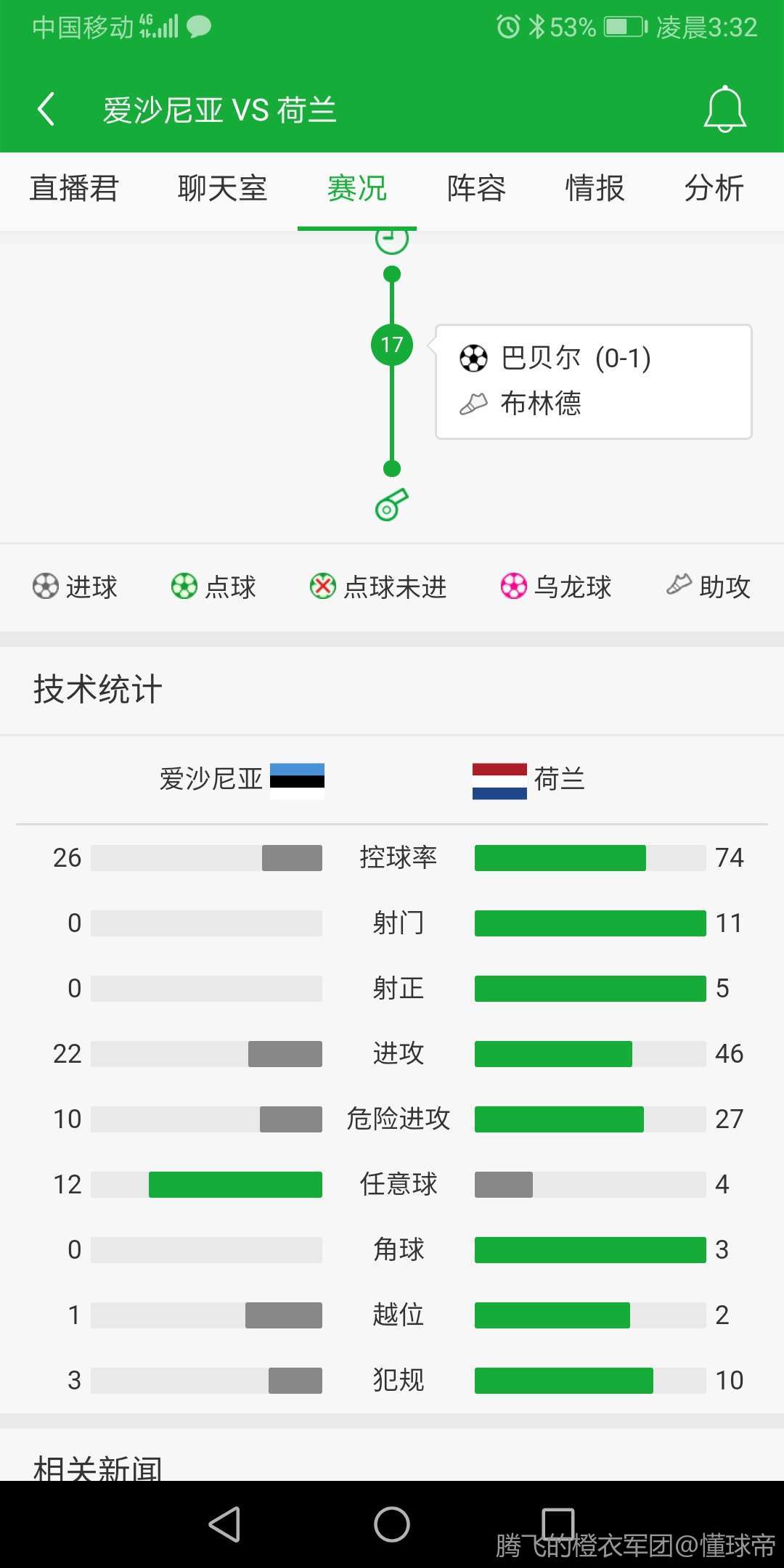Switch to the 聊天室 tab
Viewport: 784px width, 1568px height.
click(x=223, y=189)
